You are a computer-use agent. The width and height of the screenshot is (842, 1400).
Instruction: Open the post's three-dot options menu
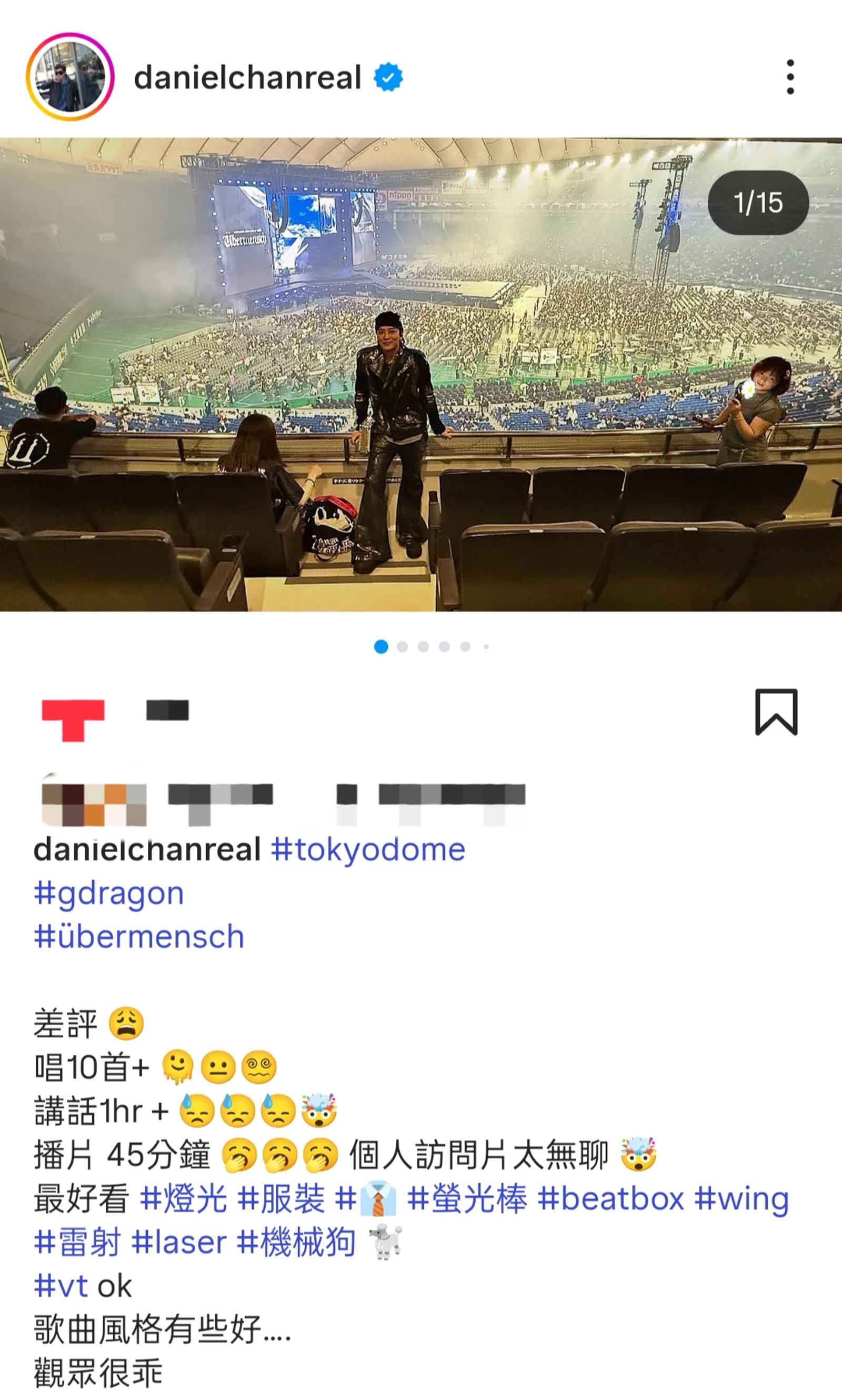(x=790, y=77)
